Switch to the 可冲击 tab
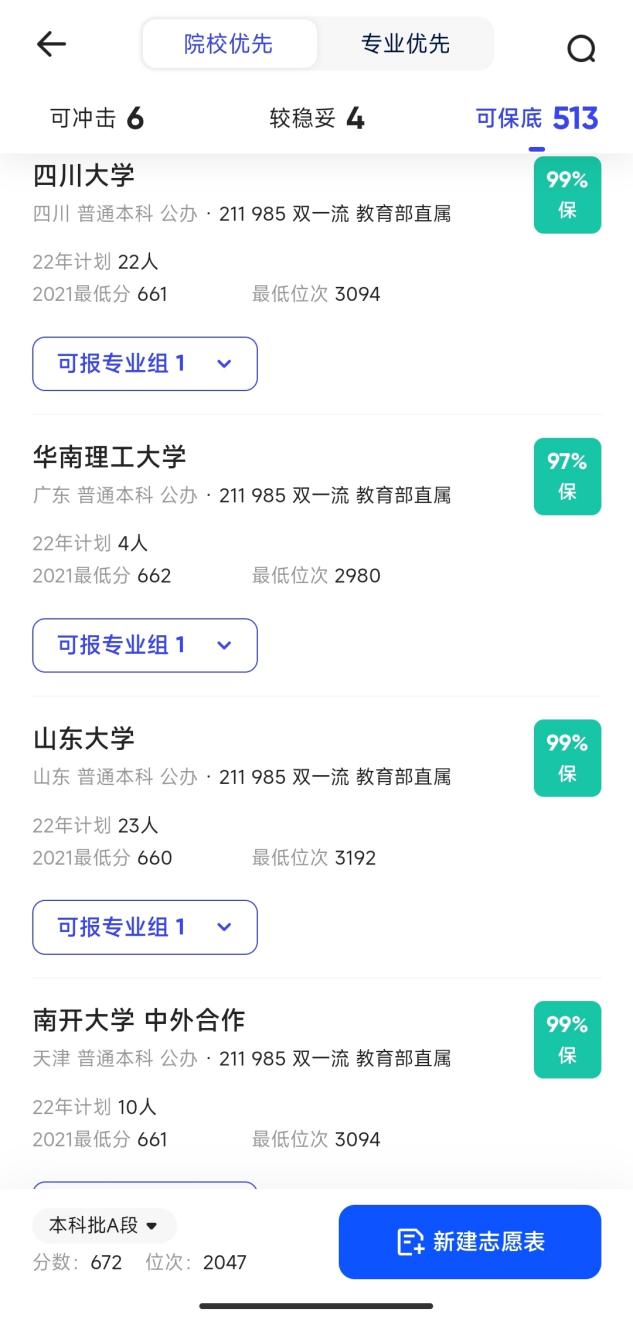Screen dimensions: 633x1319 point(97,119)
